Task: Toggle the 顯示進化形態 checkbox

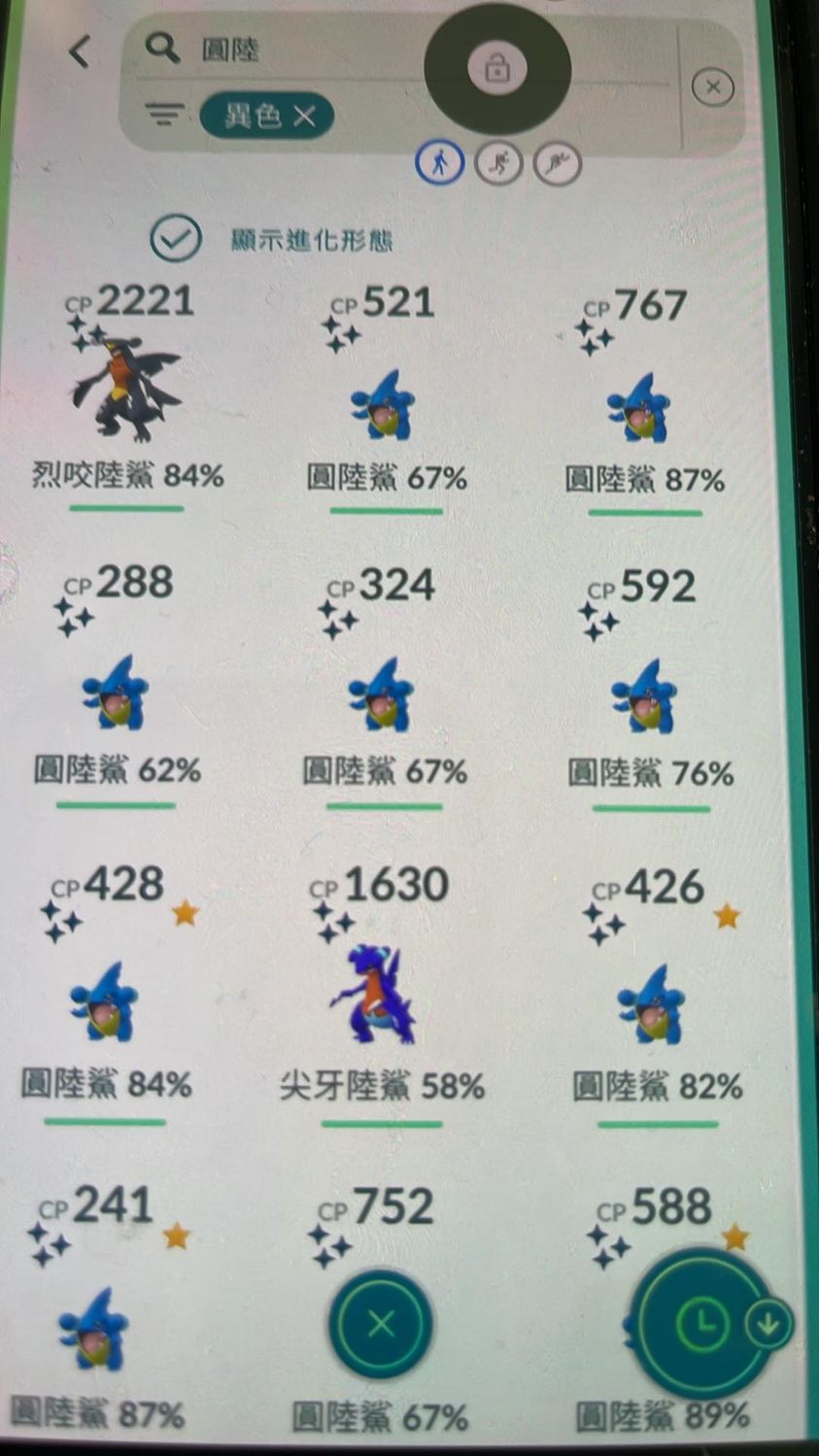Action: 176,239
